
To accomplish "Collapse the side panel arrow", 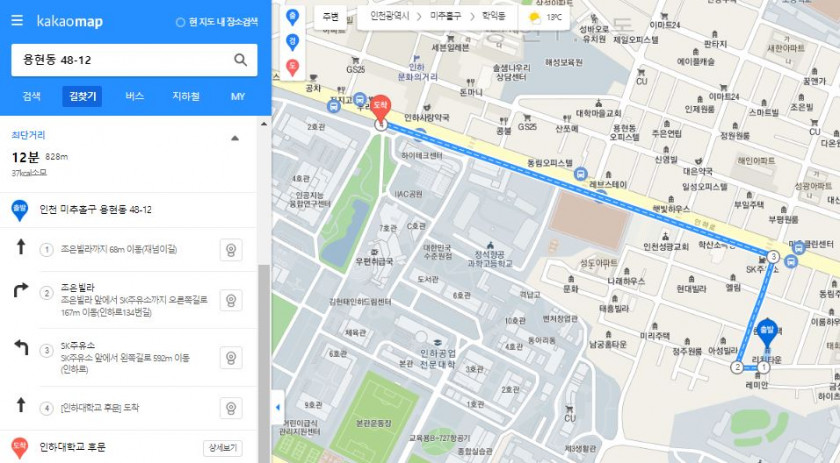I will pos(277,407).
